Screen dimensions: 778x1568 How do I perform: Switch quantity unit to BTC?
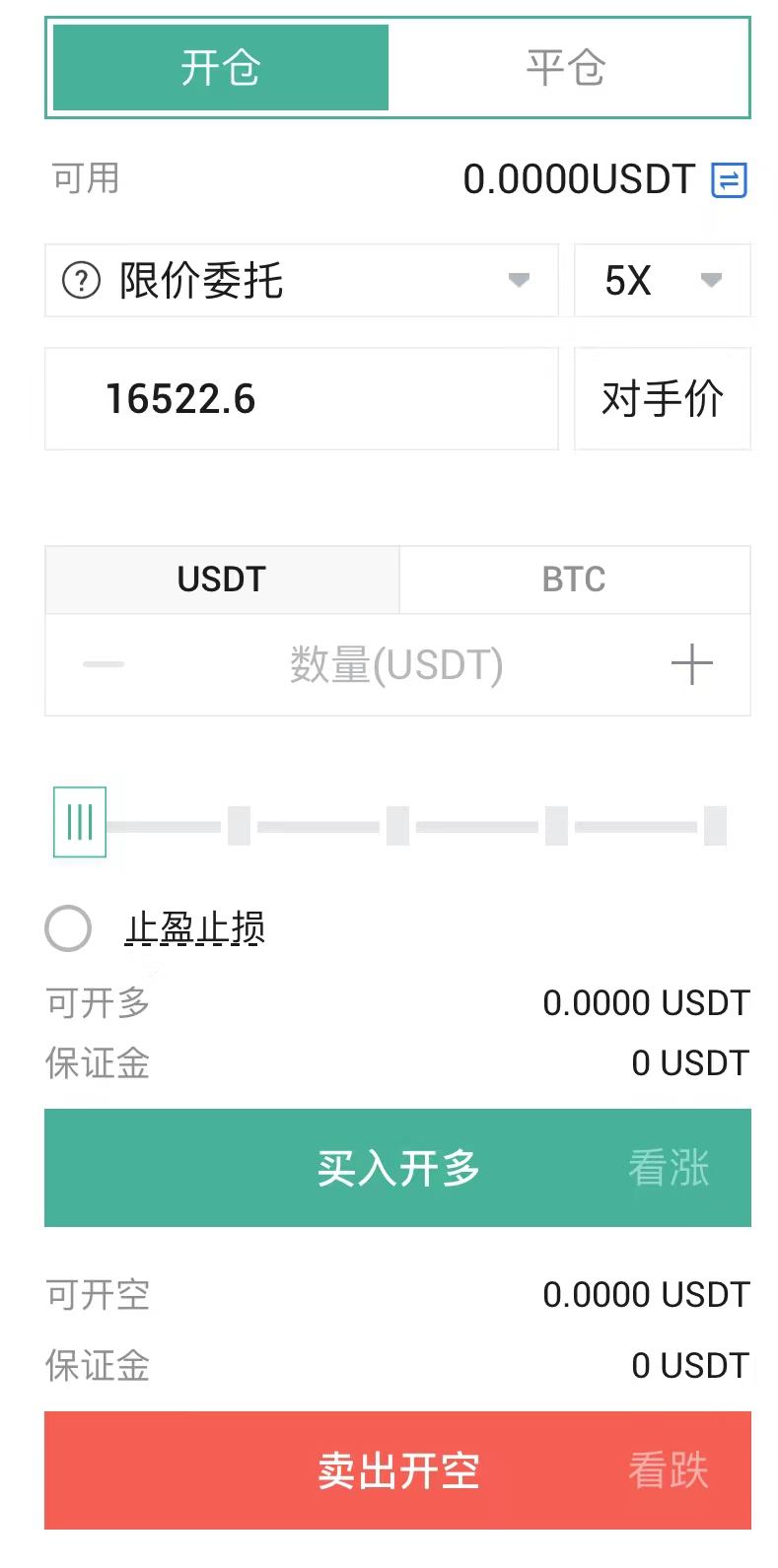tap(574, 579)
